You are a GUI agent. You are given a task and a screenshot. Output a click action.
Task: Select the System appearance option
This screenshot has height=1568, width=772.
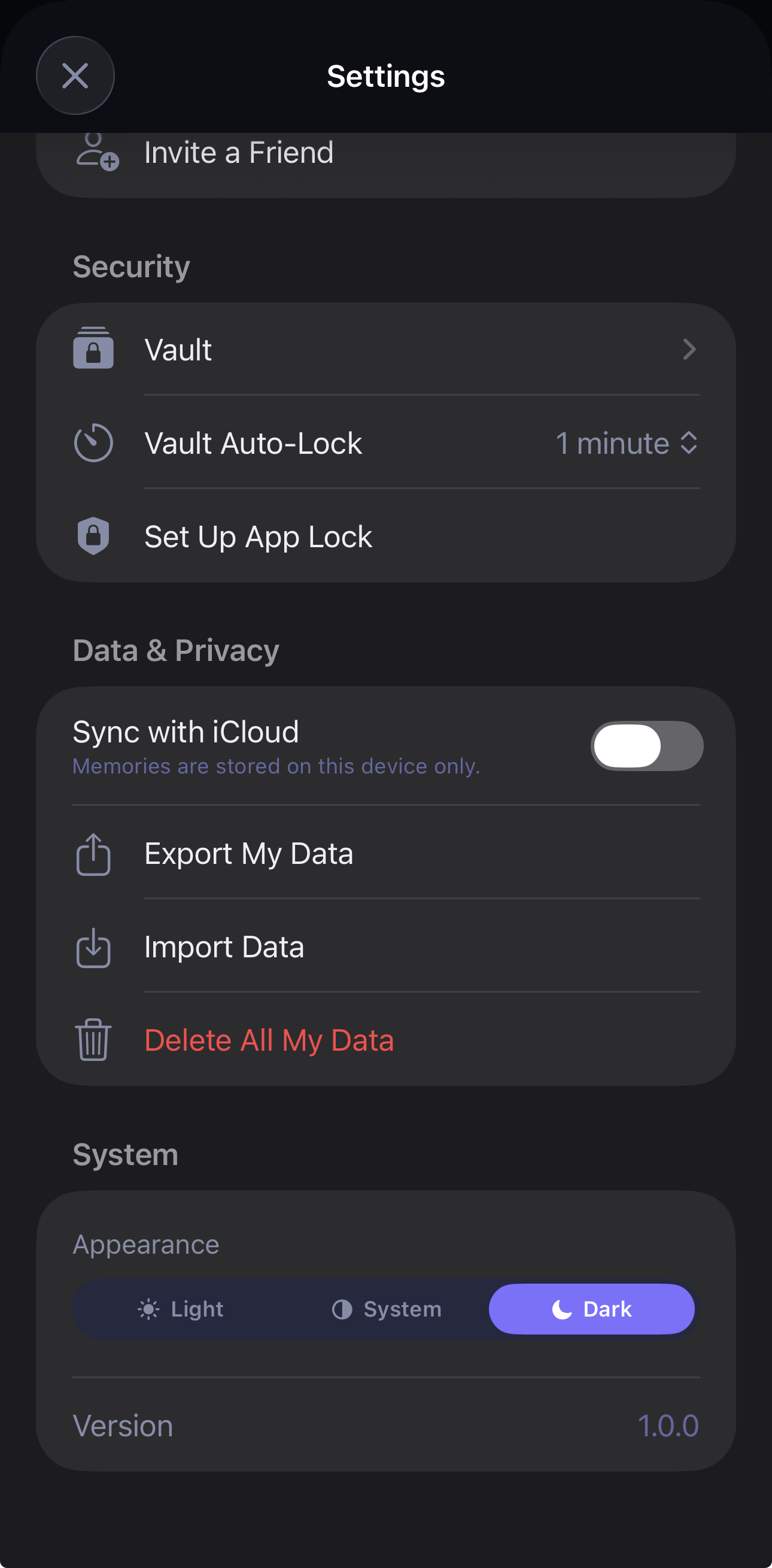coord(387,1309)
